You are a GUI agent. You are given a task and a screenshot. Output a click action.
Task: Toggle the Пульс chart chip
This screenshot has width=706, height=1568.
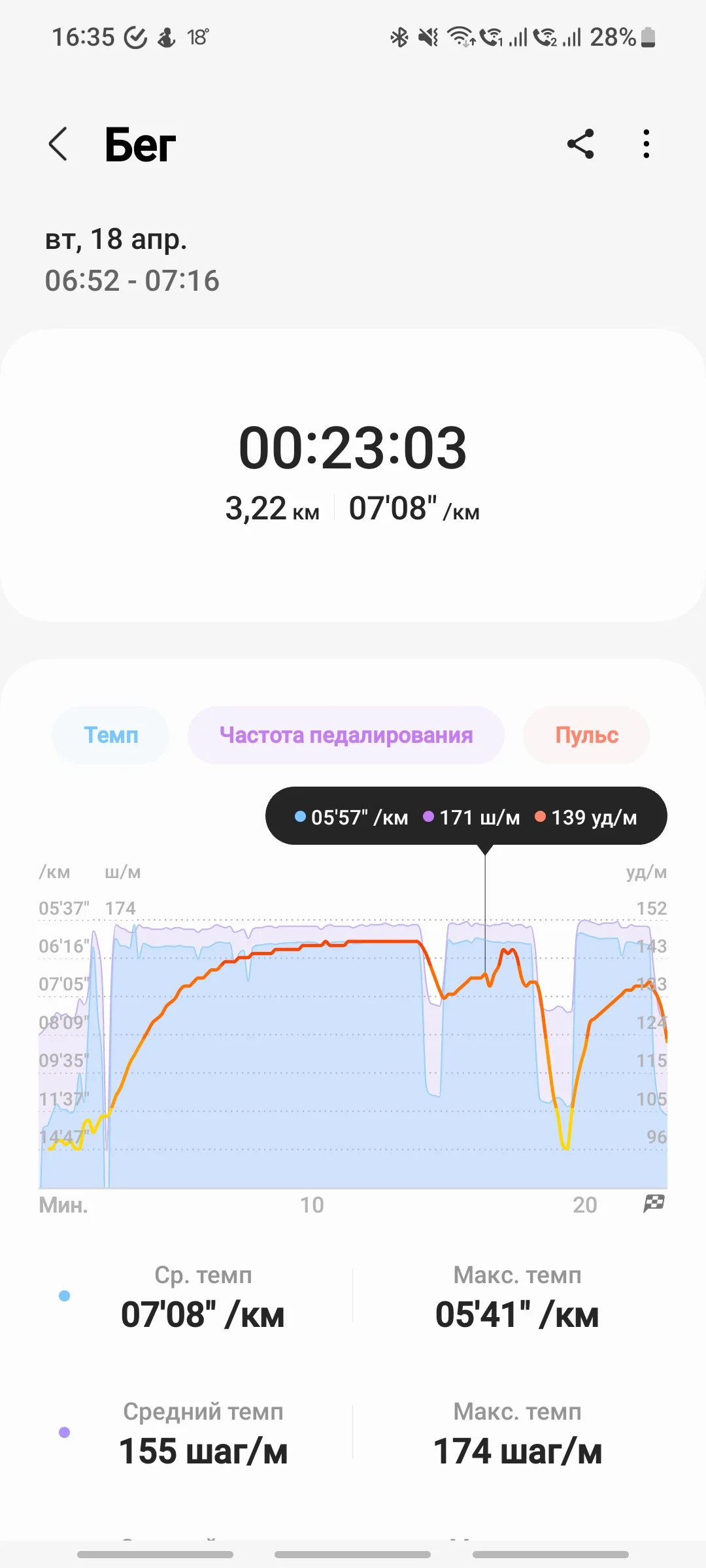[586, 735]
